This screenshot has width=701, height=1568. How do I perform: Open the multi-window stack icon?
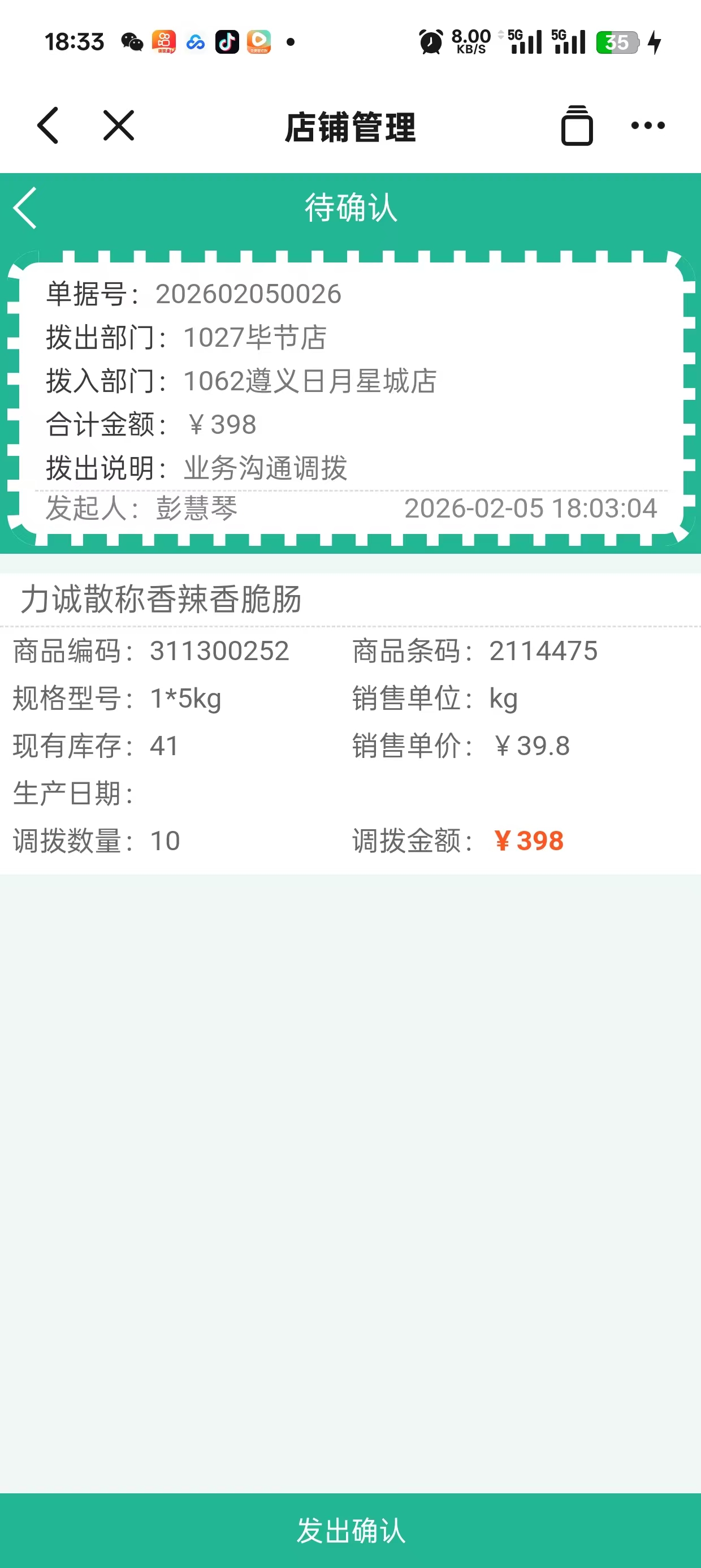tap(576, 126)
